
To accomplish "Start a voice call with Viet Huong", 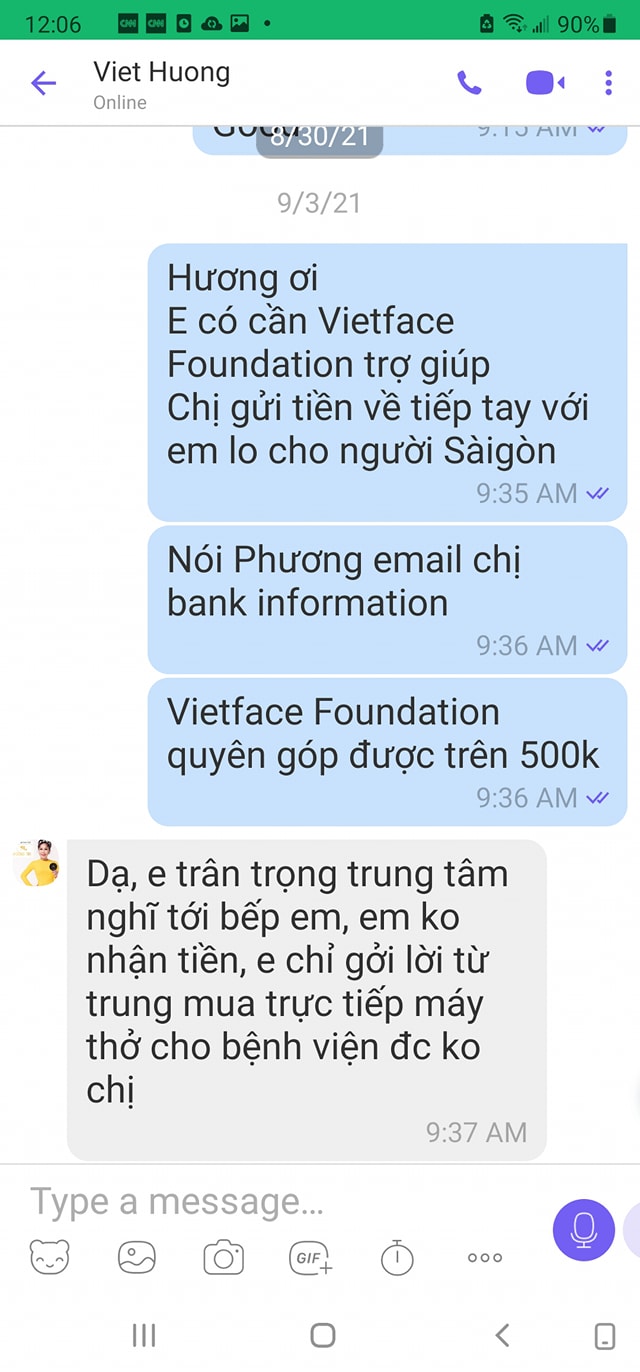I will pos(469,83).
